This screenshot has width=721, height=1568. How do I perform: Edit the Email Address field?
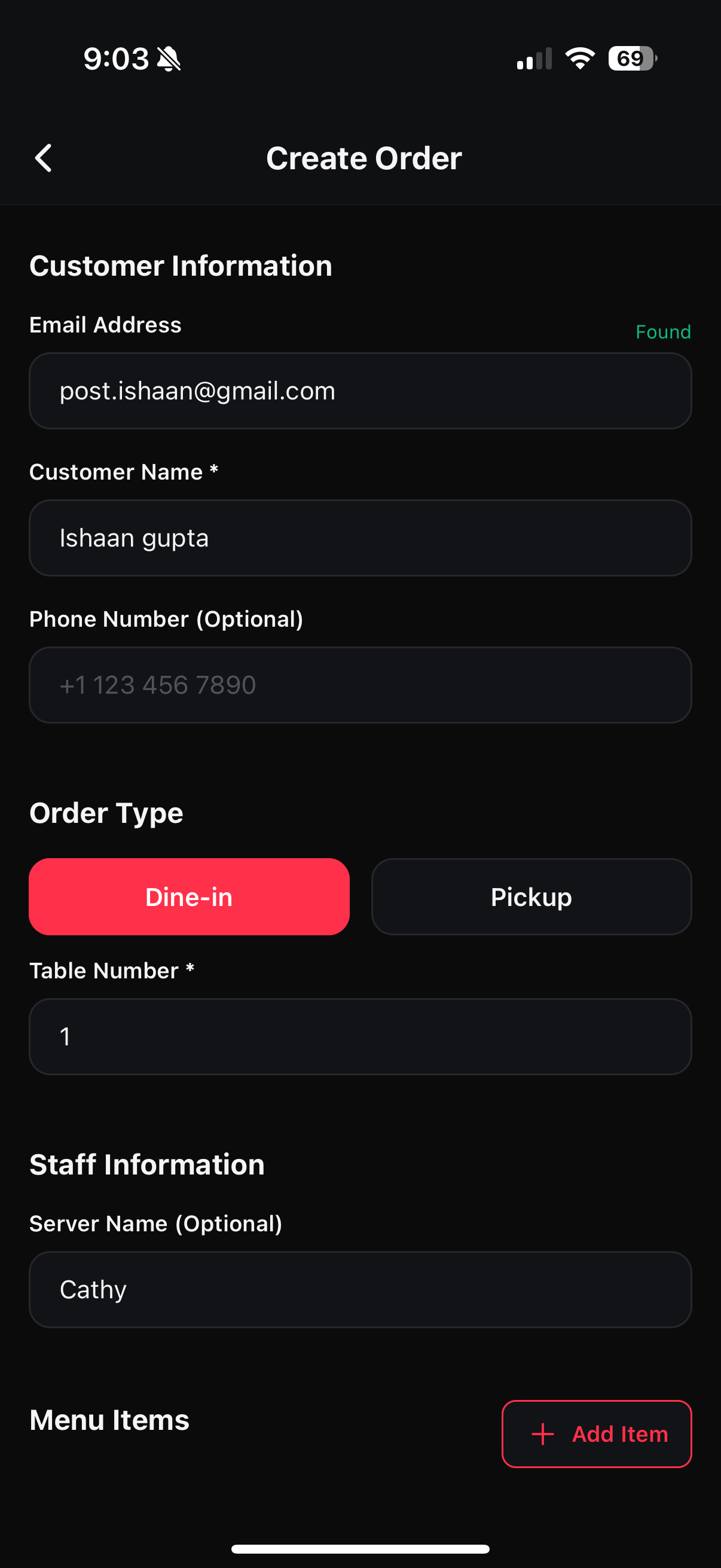click(360, 391)
